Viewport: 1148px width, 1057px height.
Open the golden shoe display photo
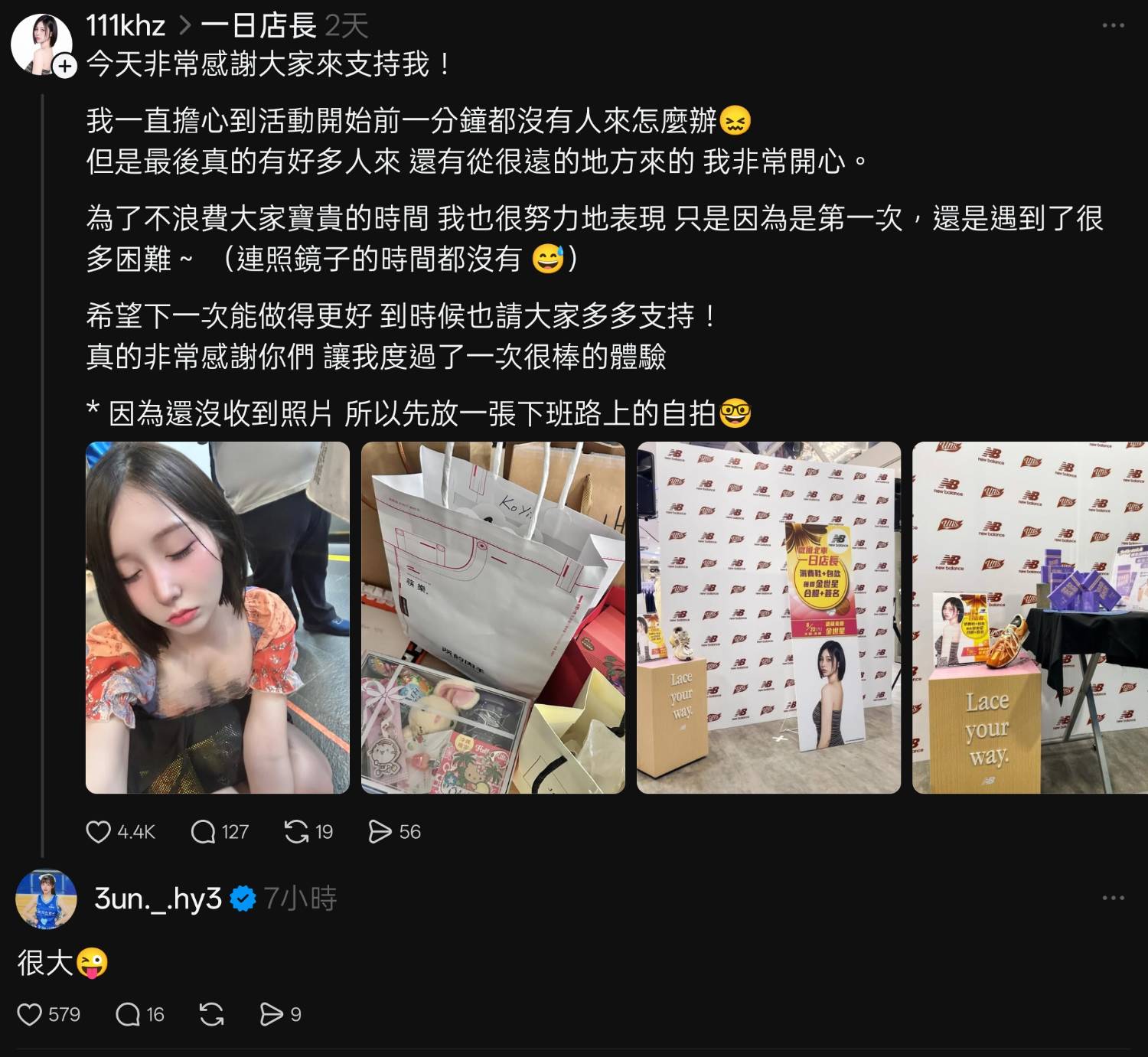pos(1029,617)
